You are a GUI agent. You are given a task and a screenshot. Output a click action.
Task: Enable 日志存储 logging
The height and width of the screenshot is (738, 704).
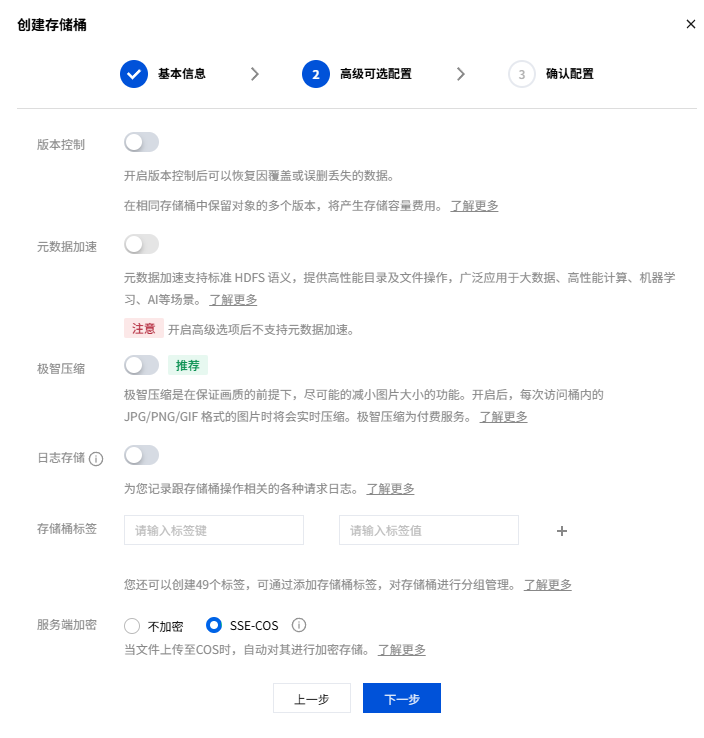click(141, 456)
